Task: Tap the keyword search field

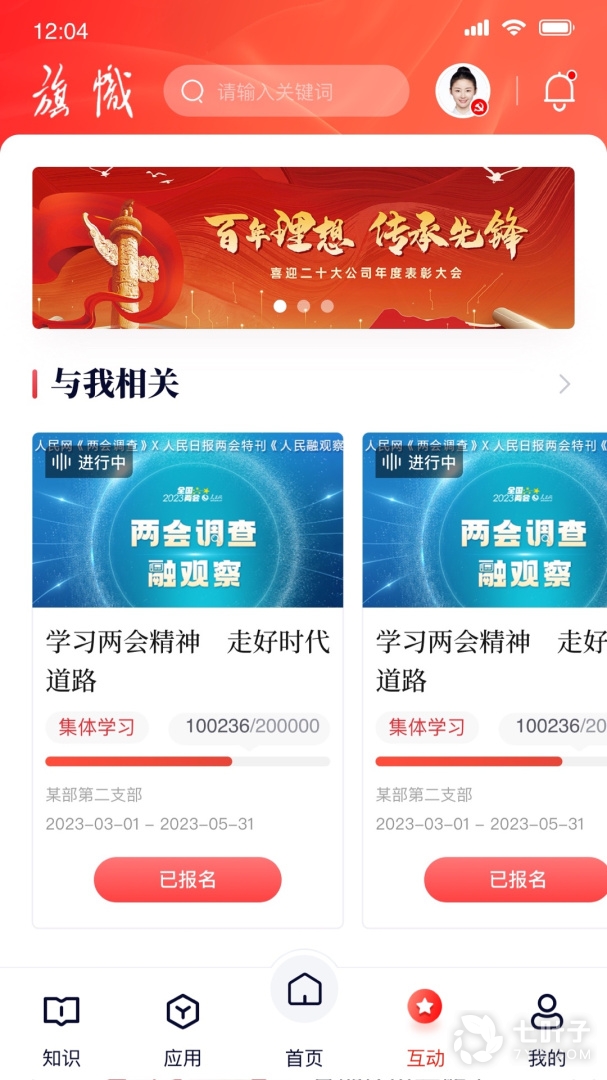Action: pyautogui.click(x=286, y=92)
